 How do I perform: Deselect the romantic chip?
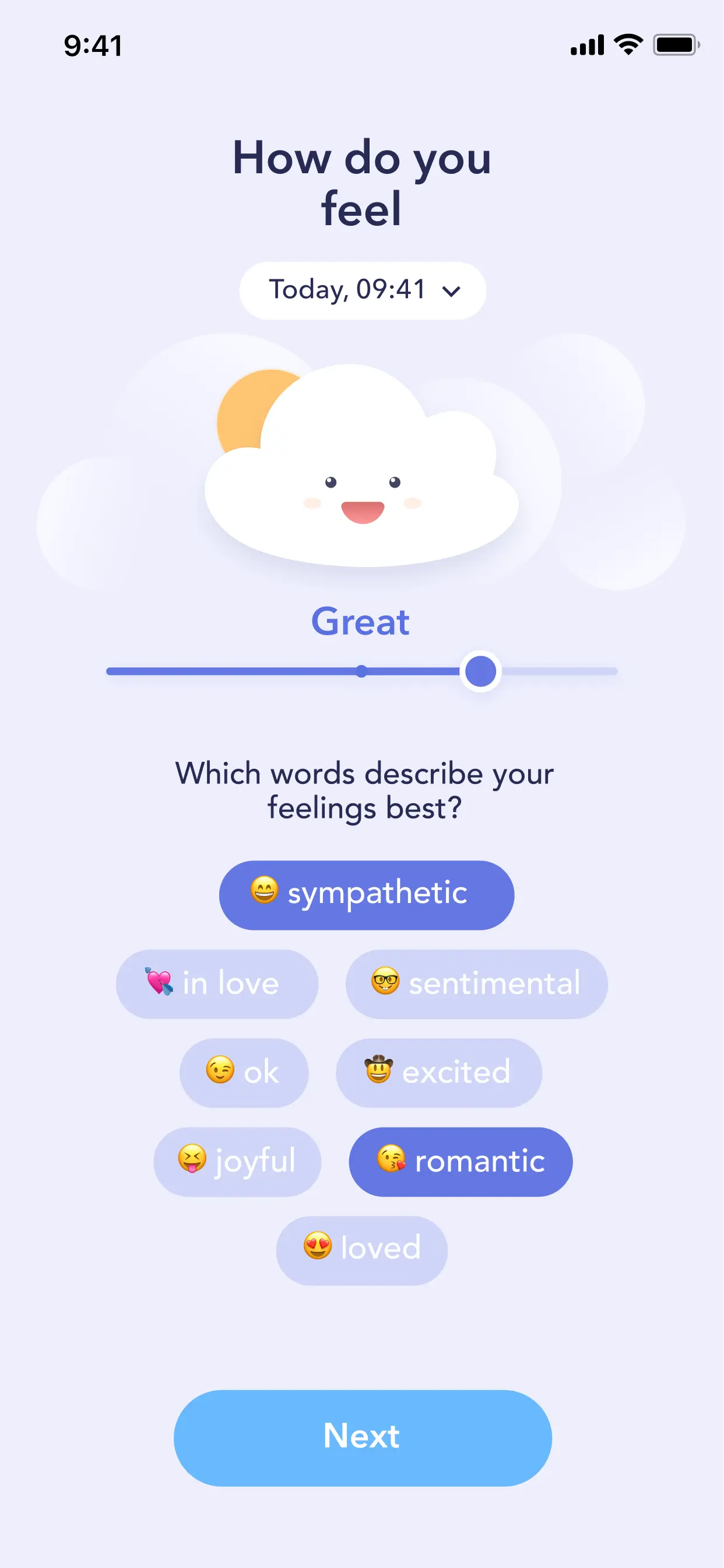pyautogui.click(x=461, y=1161)
